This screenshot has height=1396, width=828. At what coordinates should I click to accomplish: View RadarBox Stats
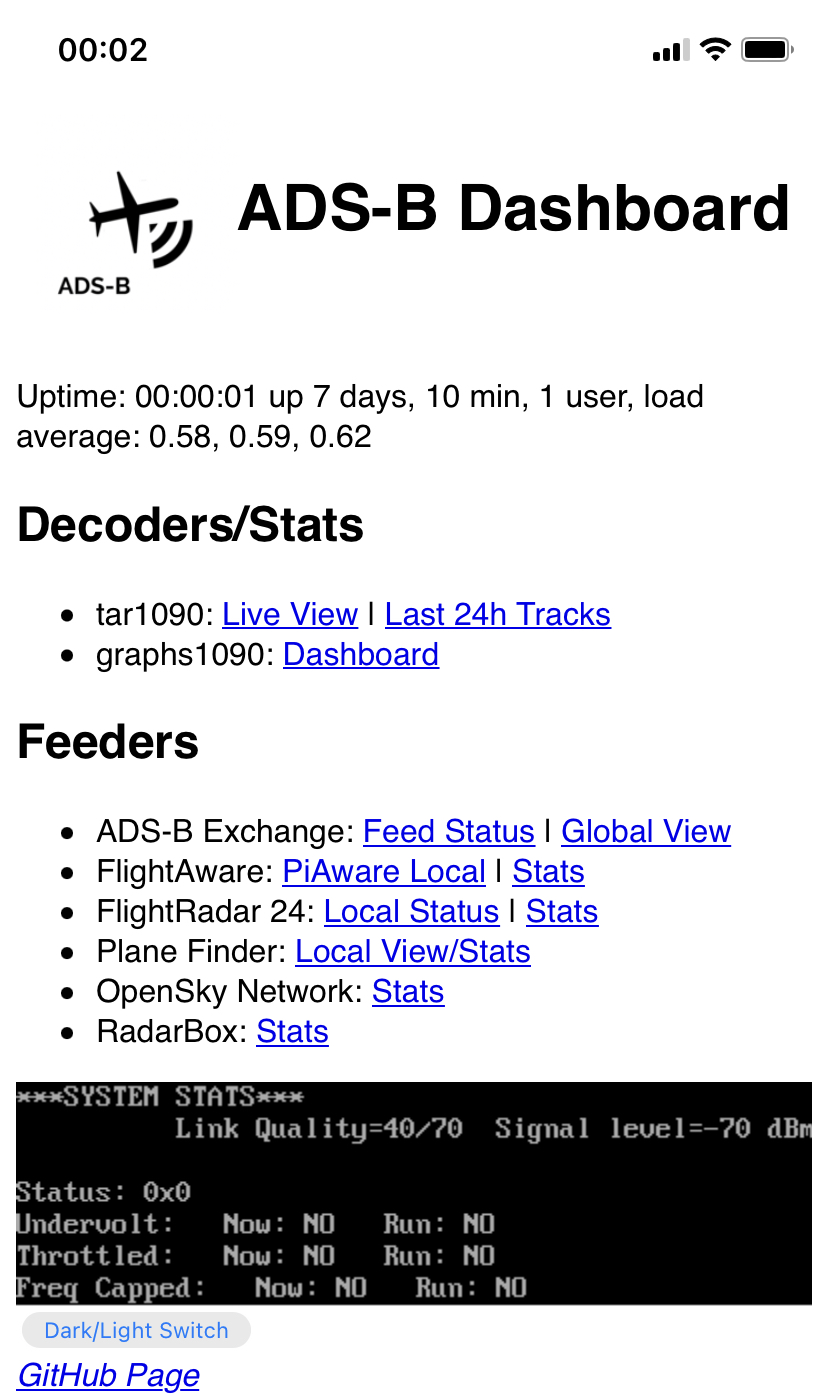point(292,1031)
